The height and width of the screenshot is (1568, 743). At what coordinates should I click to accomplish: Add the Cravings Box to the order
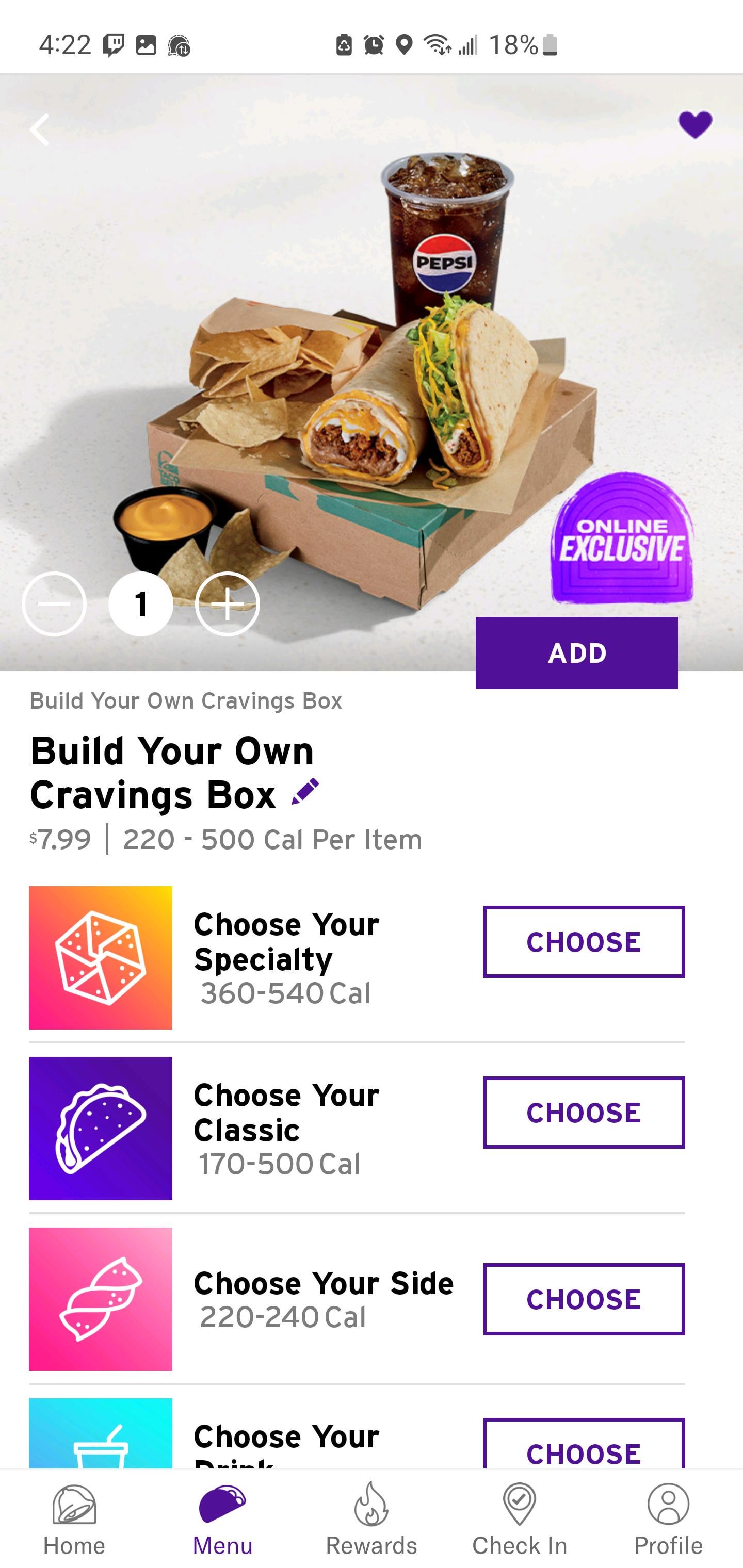pos(576,652)
